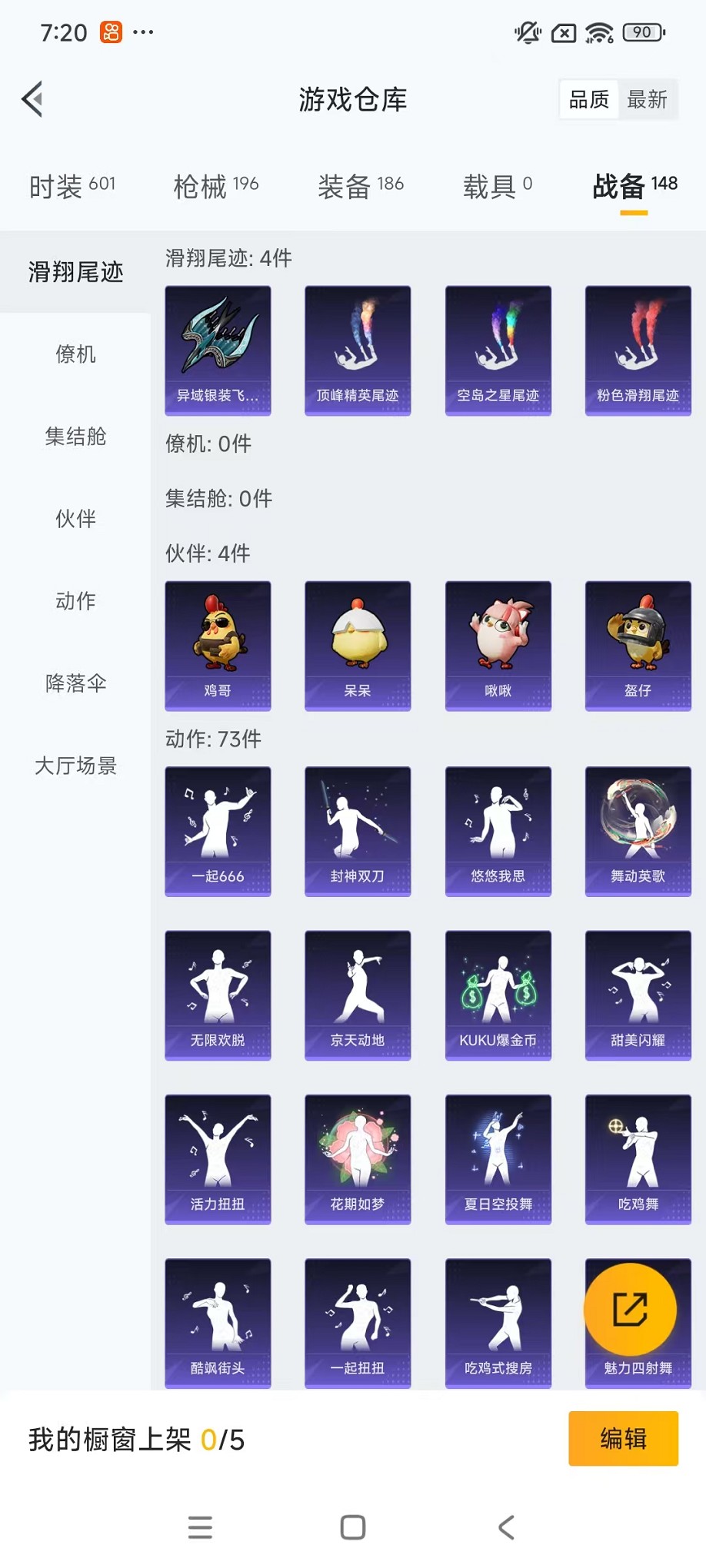The width and height of the screenshot is (706, 1568).
Task: Switch to the 载具 tab
Action: tap(497, 186)
